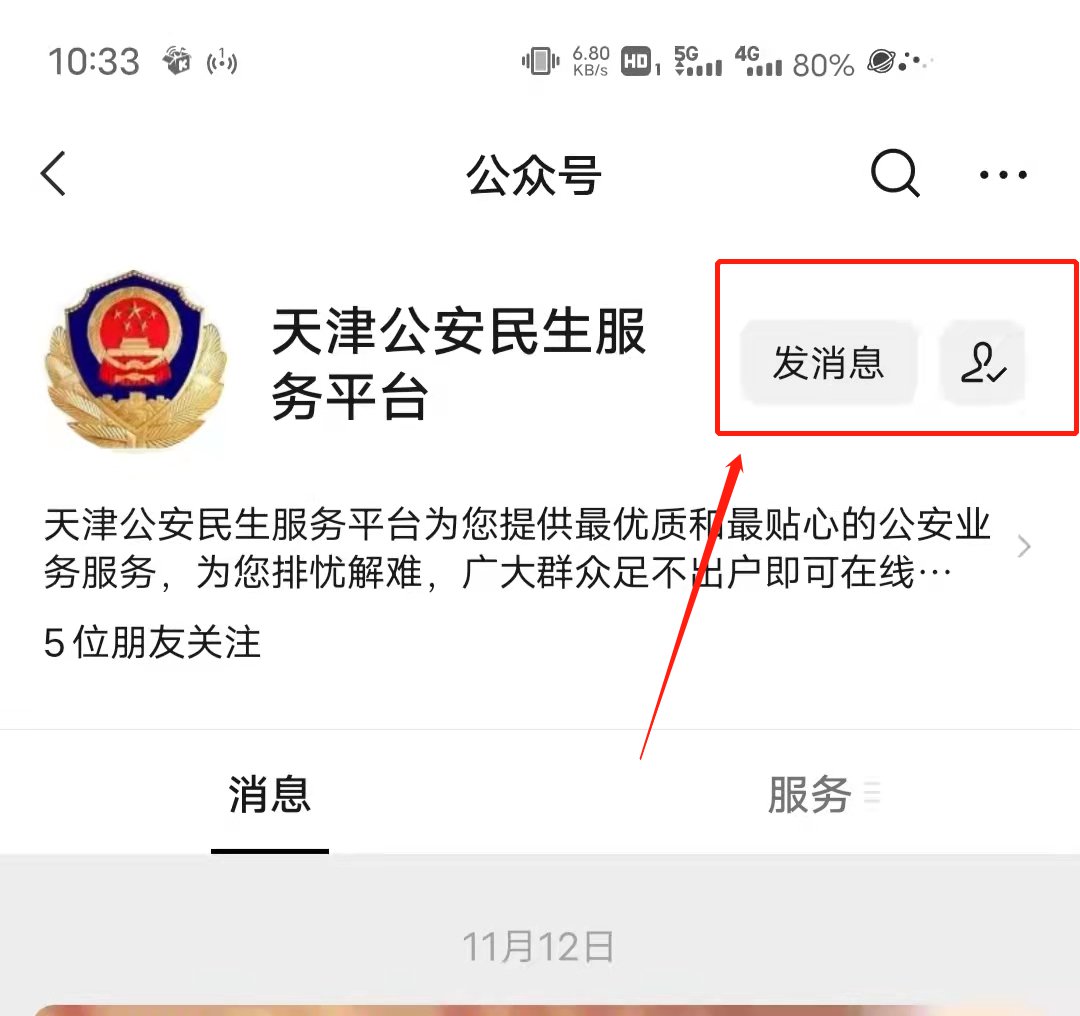This screenshot has width=1080, height=1016.
Task: Open the 天津公安民生服务平台 avatar
Action: [137, 362]
